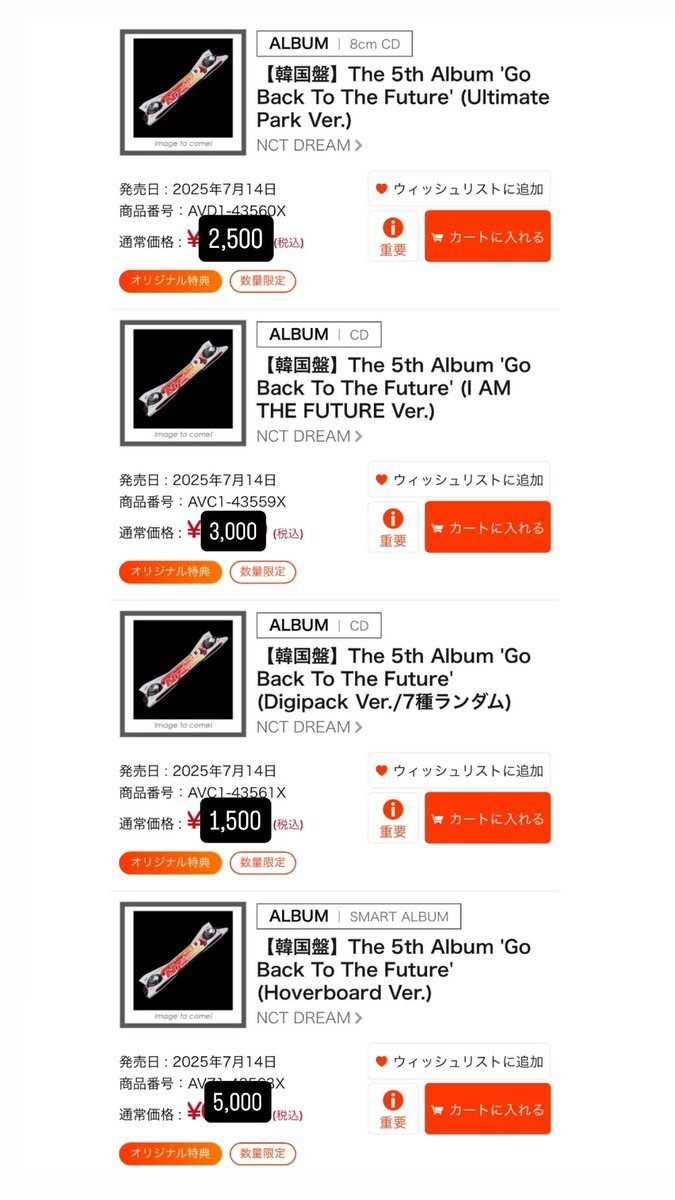Open Ultimate Park Ver. product page
The image size is (675, 1200).
tap(403, 97)
